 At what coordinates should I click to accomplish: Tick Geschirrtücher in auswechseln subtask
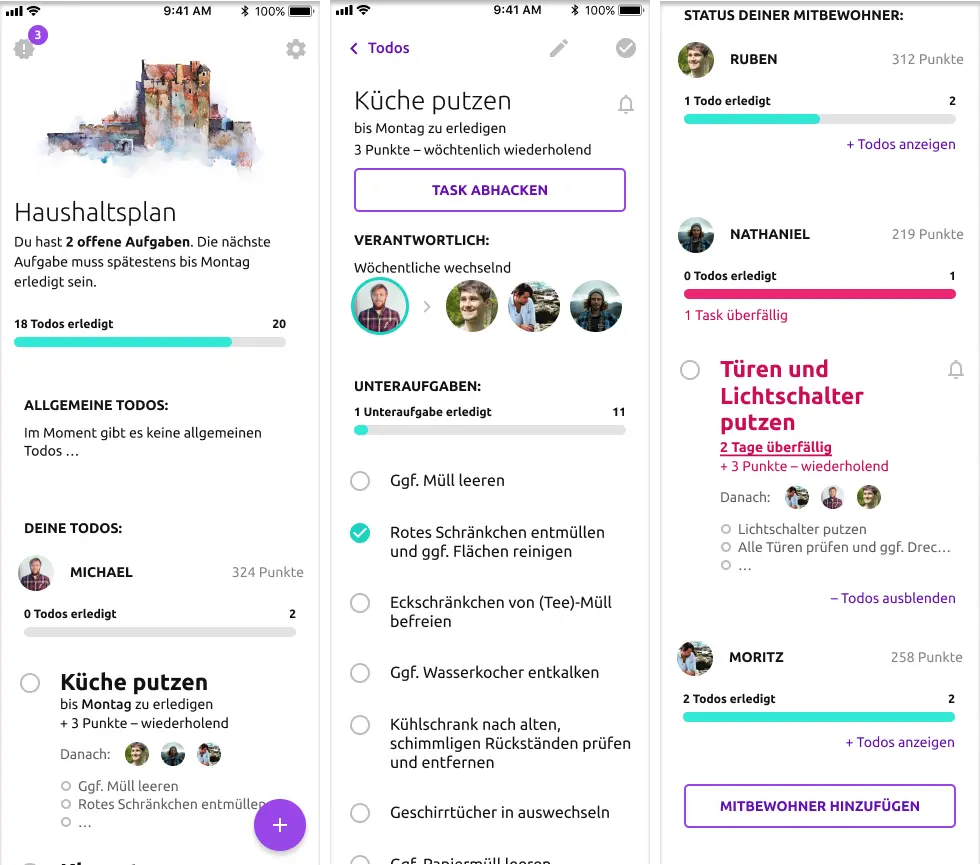click(360, 813)
